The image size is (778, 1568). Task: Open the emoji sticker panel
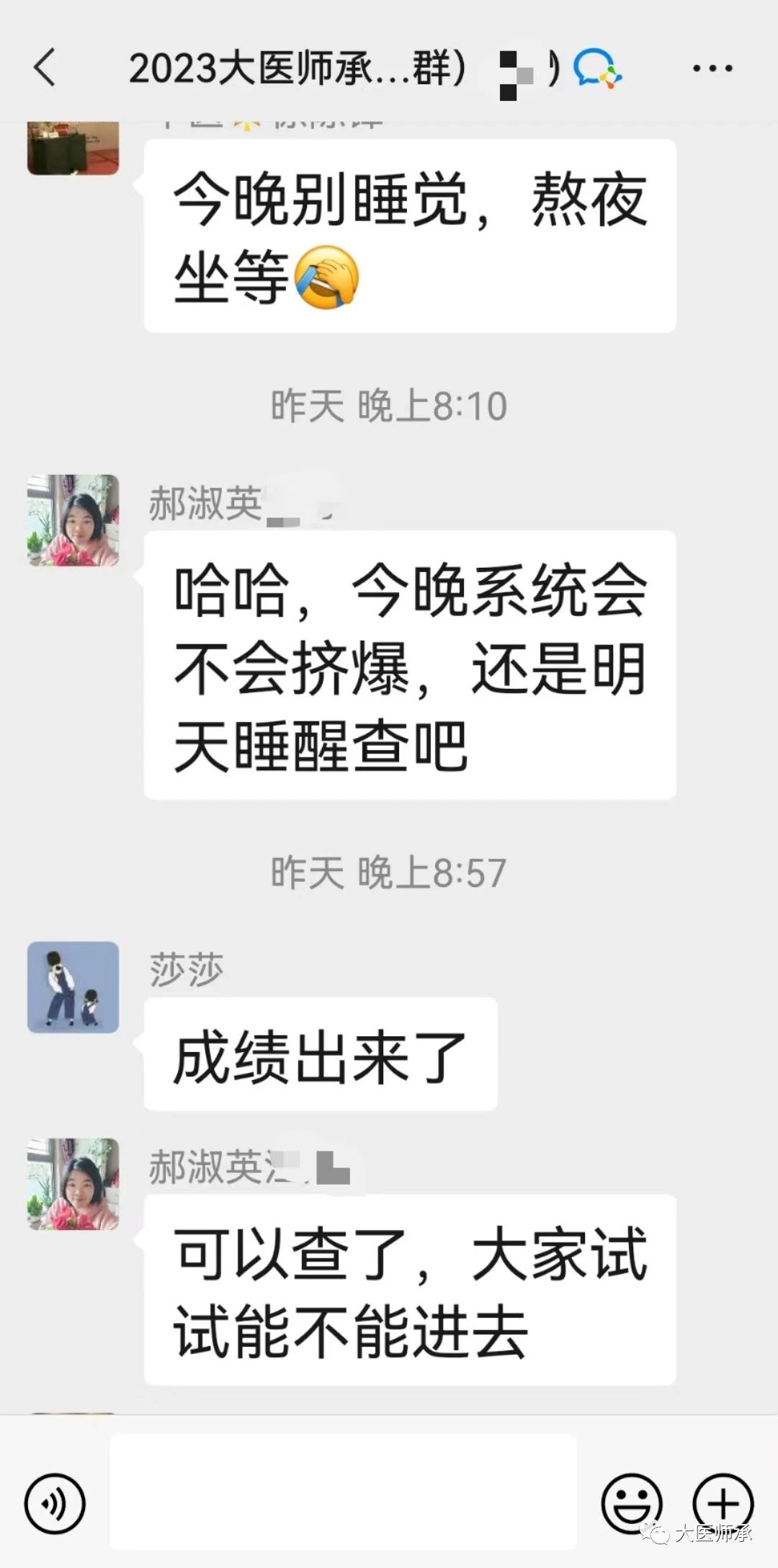pyautogui.click(x=631, y=1504)
